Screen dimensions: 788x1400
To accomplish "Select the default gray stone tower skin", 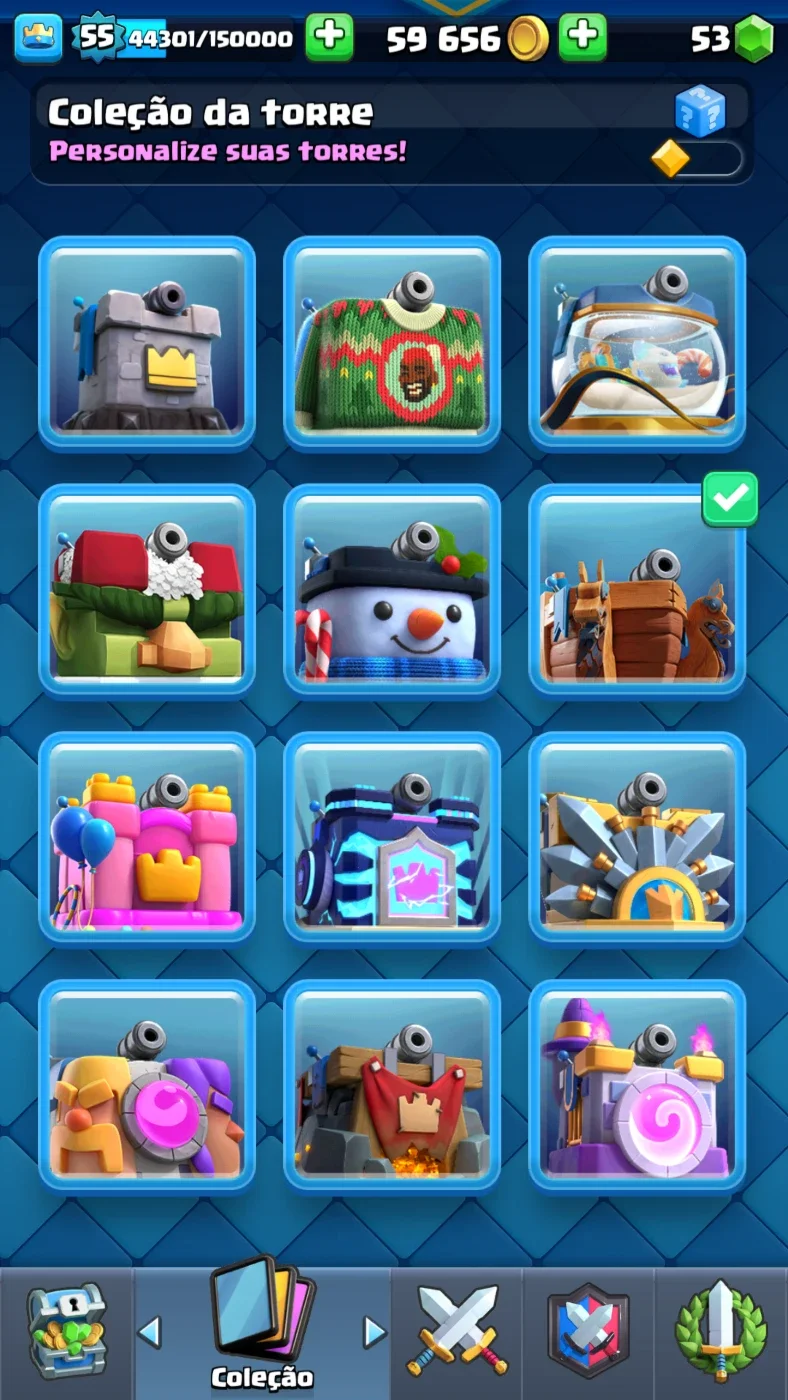I will (147, 345).
